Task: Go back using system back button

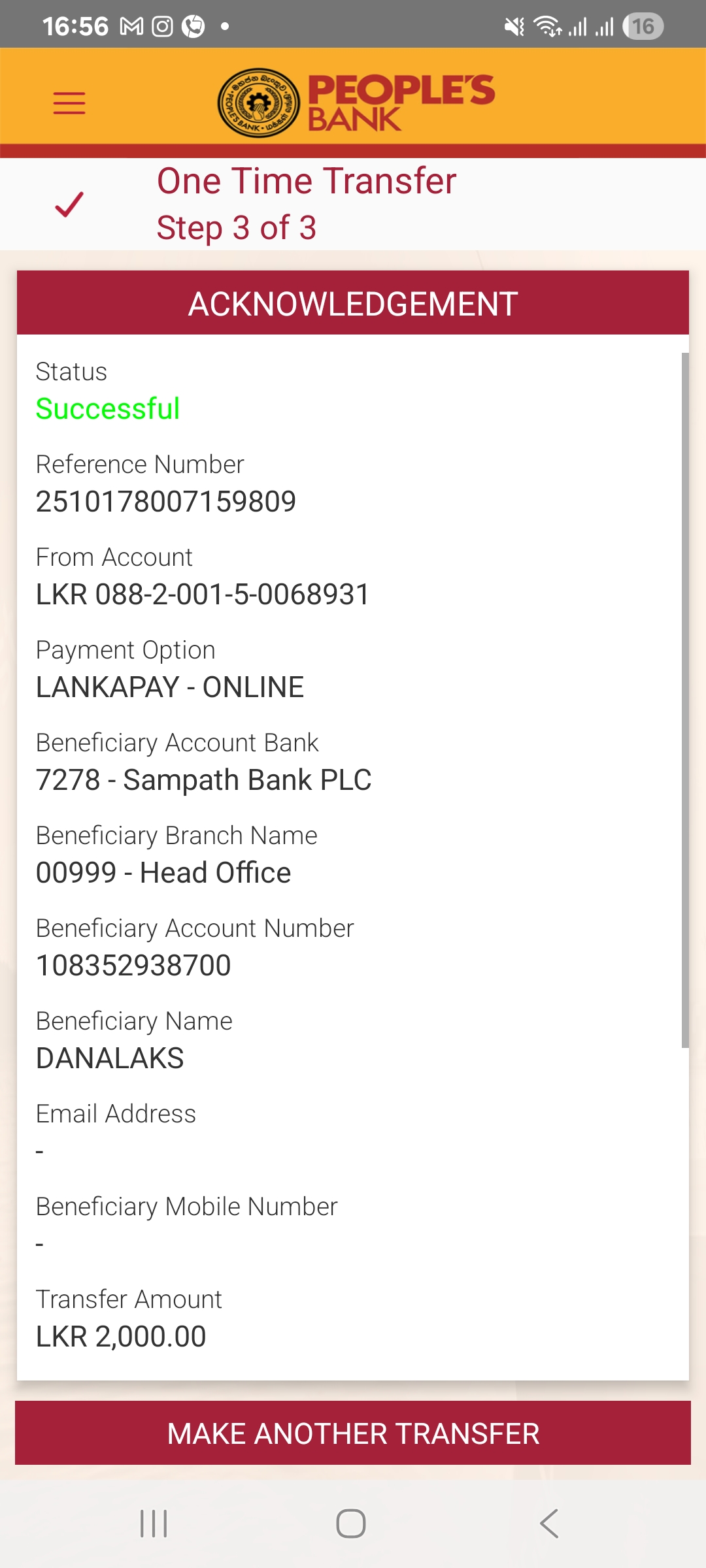Action: click(x=549, y=1524)
